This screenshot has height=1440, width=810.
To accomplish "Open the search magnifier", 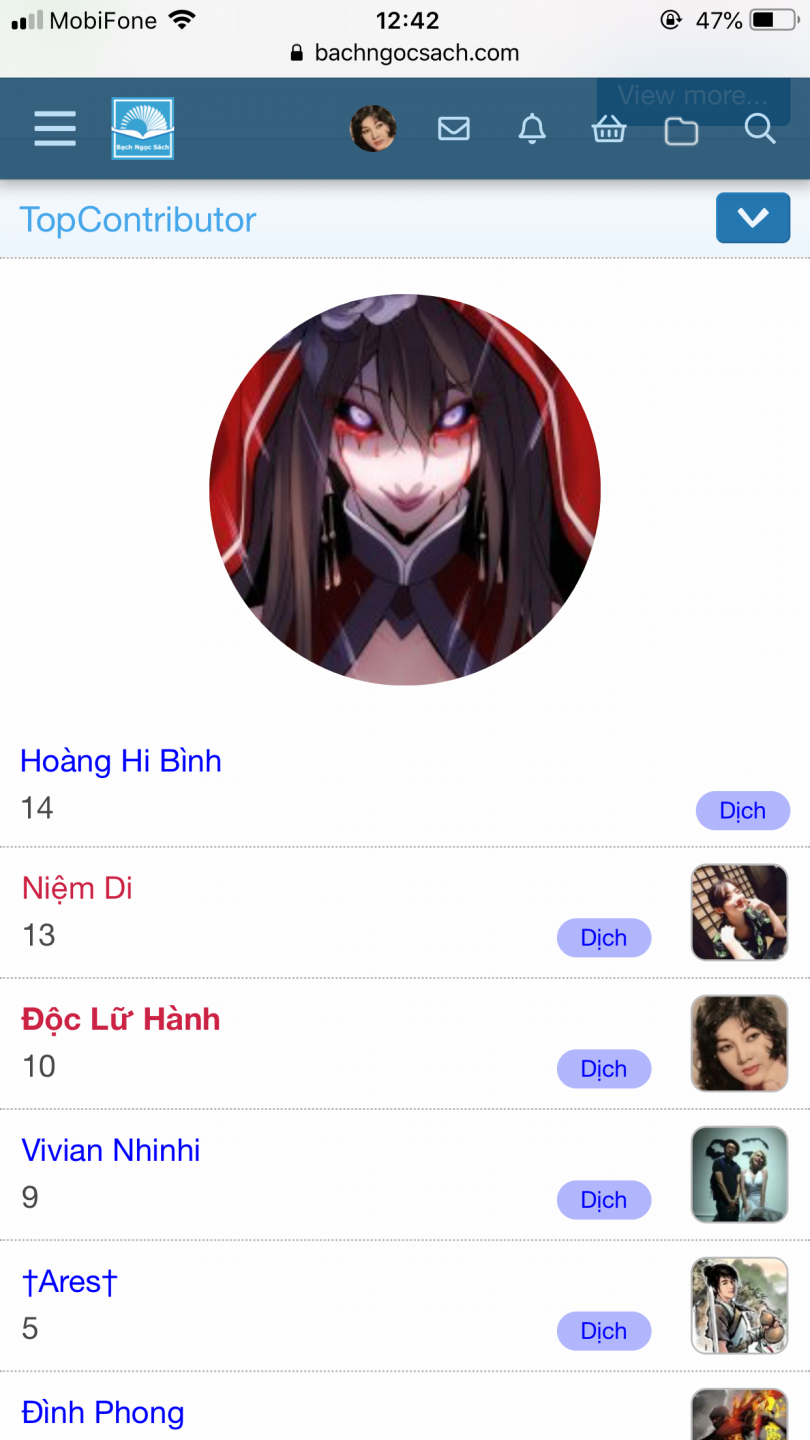I will (760, 129).
